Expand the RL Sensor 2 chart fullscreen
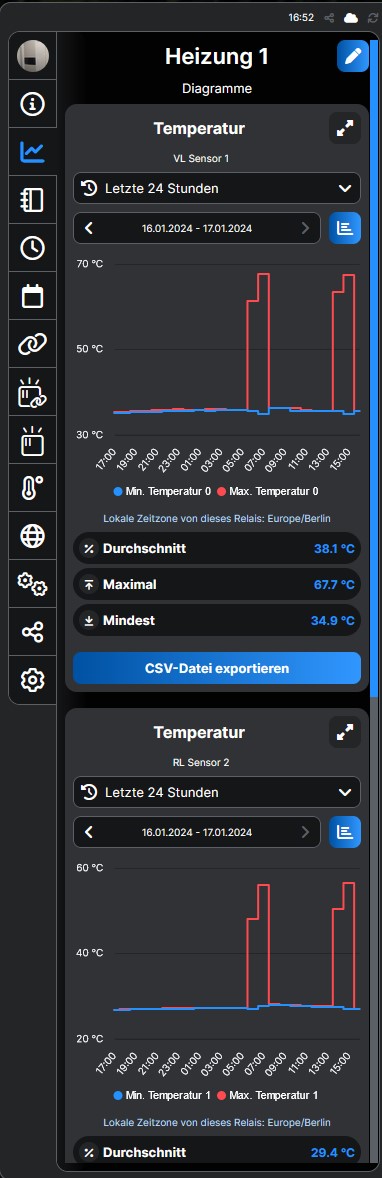Viewport: 382px width, 1178px height. (x=345, y=732)
